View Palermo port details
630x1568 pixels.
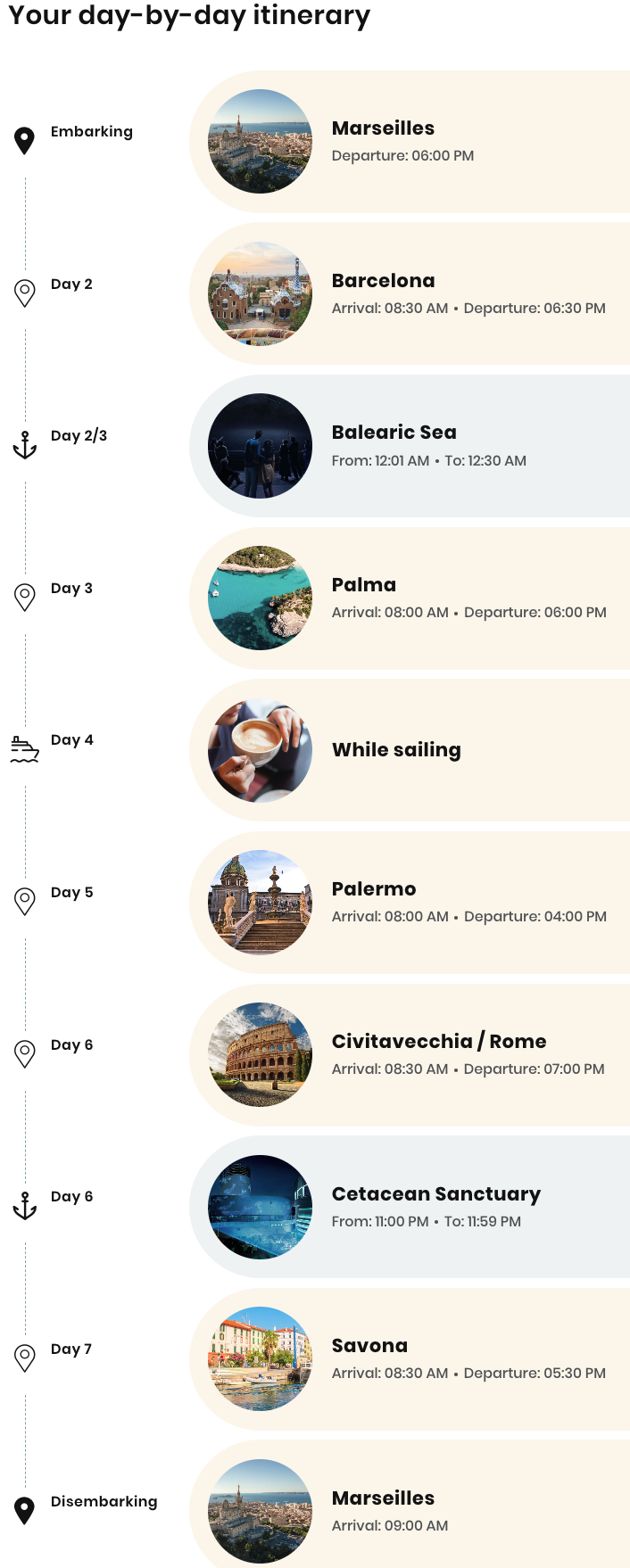coord(410,903)
